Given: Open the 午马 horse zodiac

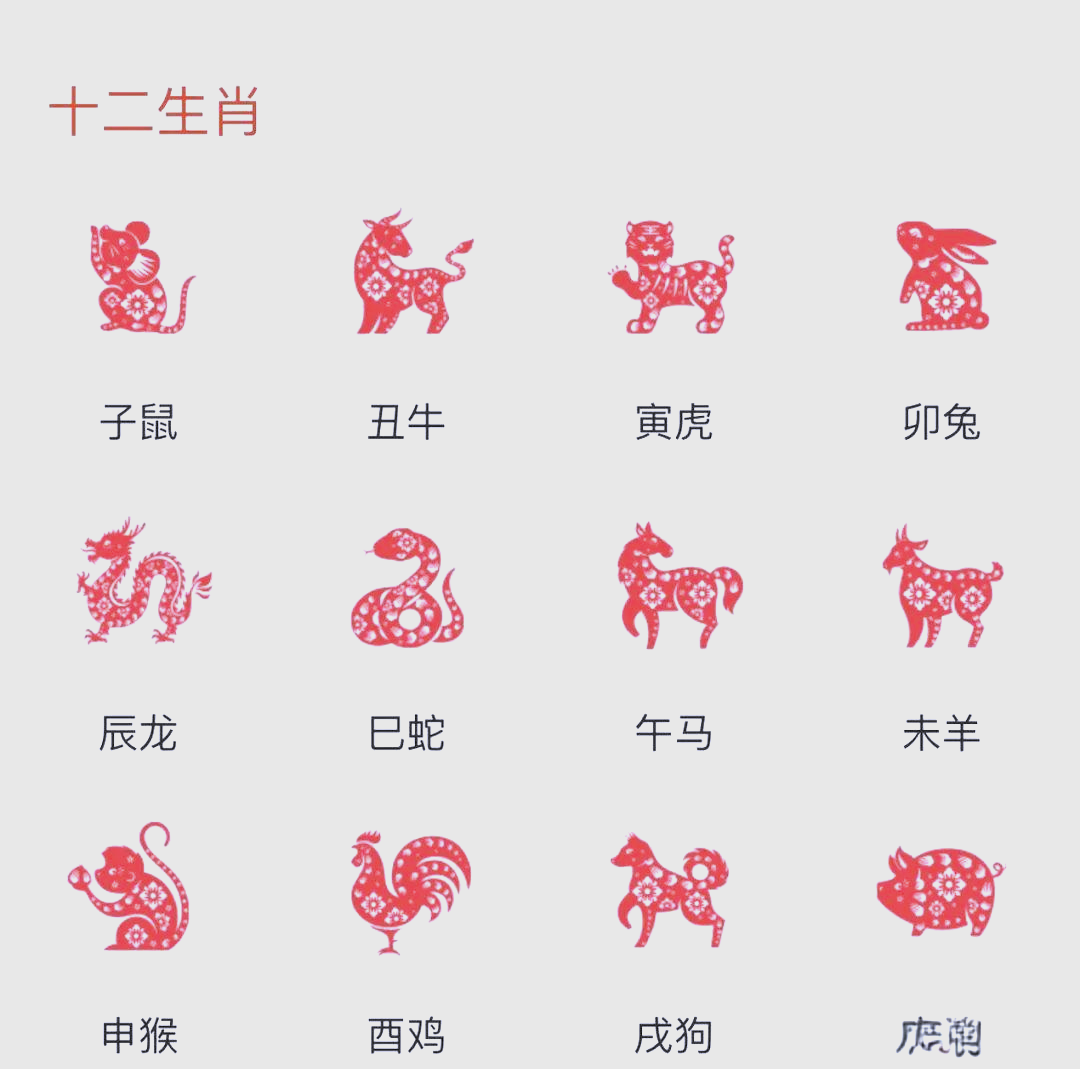Looking at the screenshot, I should tap(676, 585).
